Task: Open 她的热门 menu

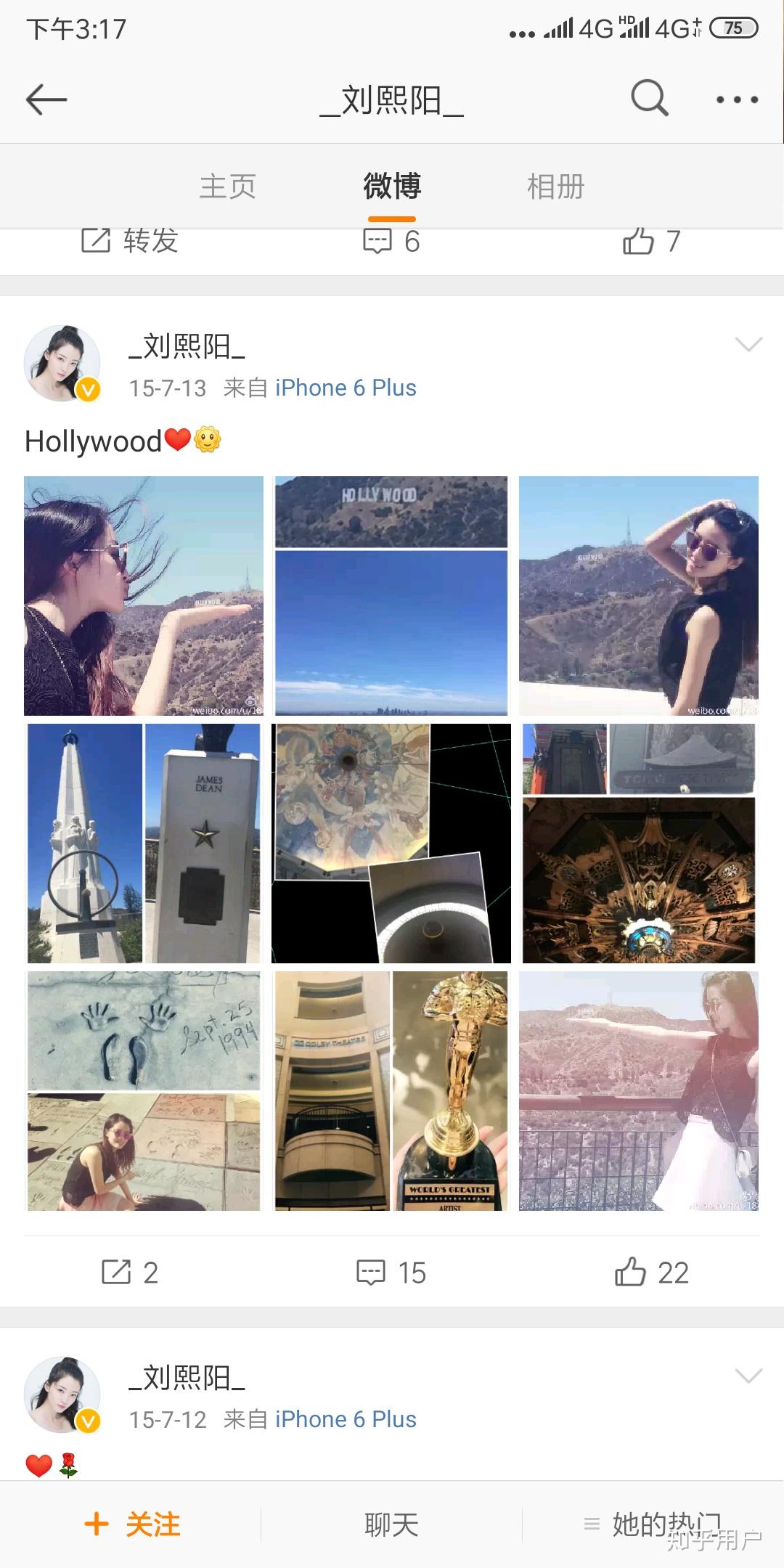Action: (653, 1524)
